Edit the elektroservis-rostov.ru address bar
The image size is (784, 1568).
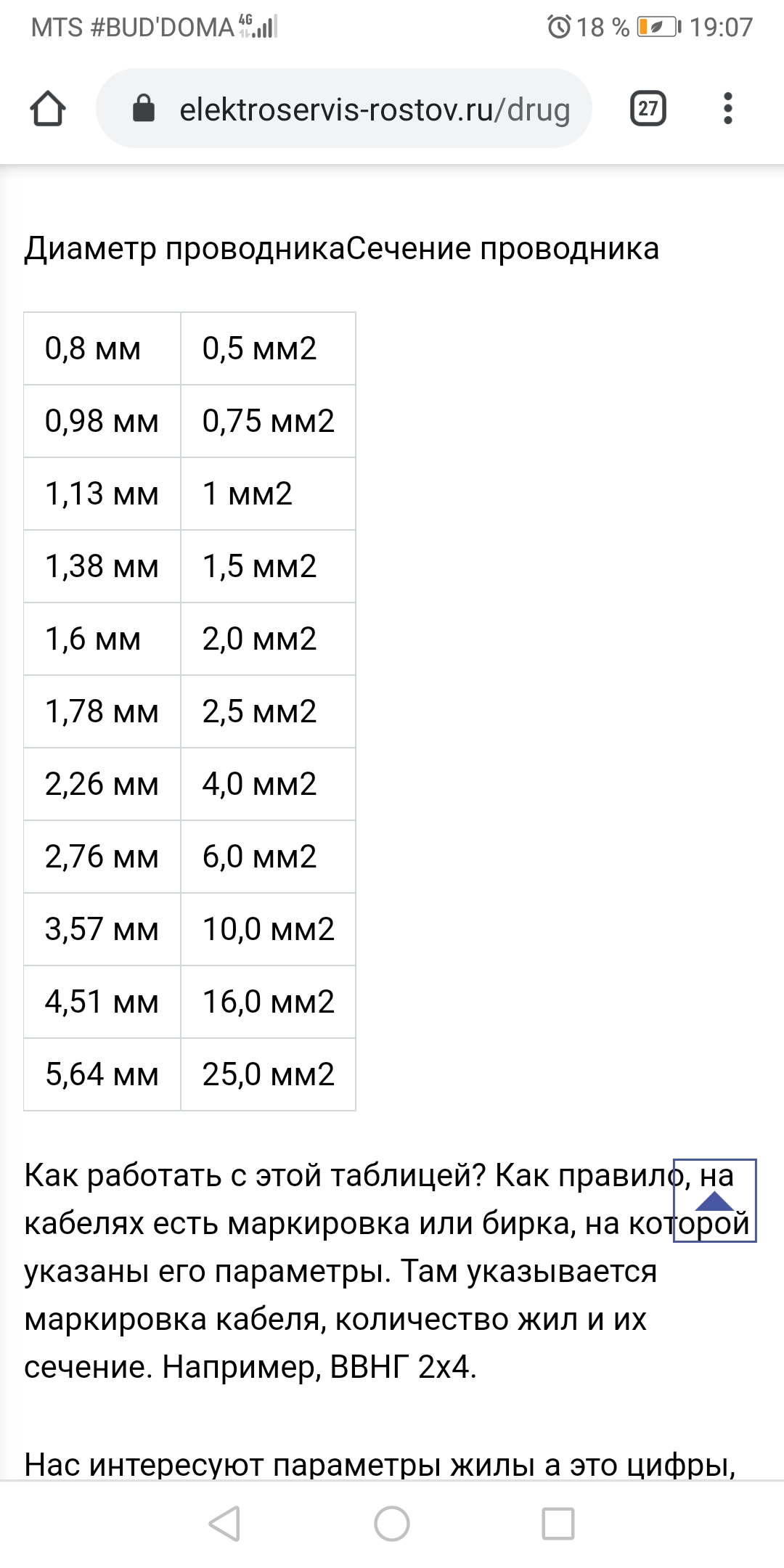point(374,109)
